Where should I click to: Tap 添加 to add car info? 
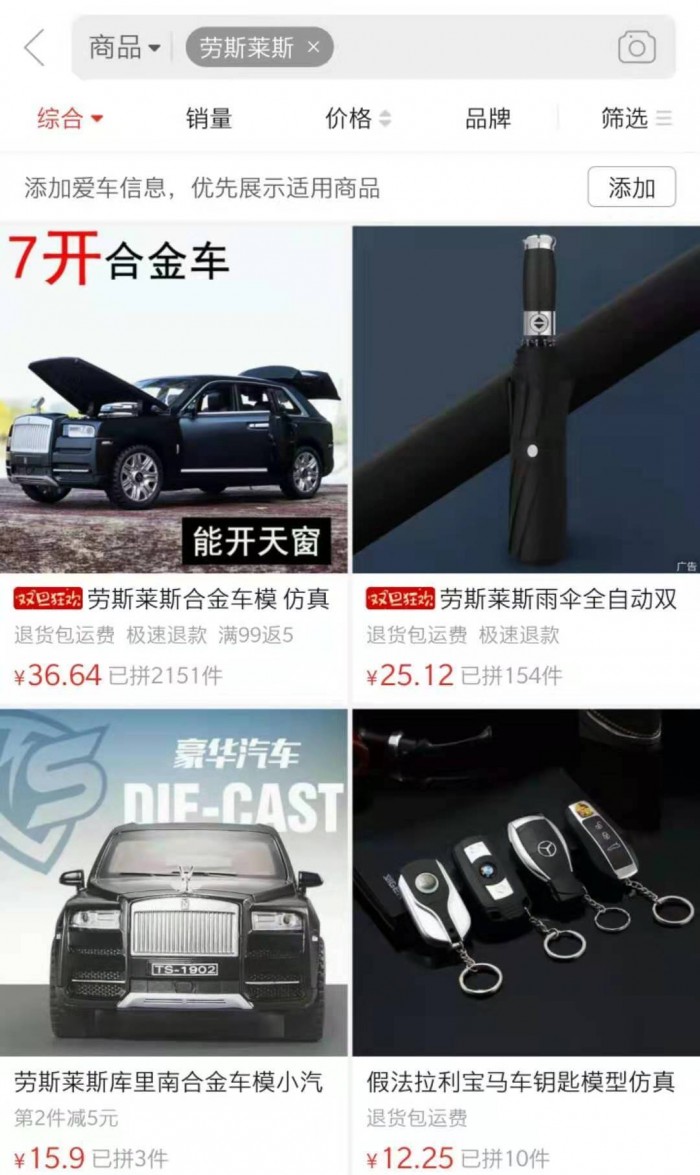pyautogui.click(x=631, y=188)
